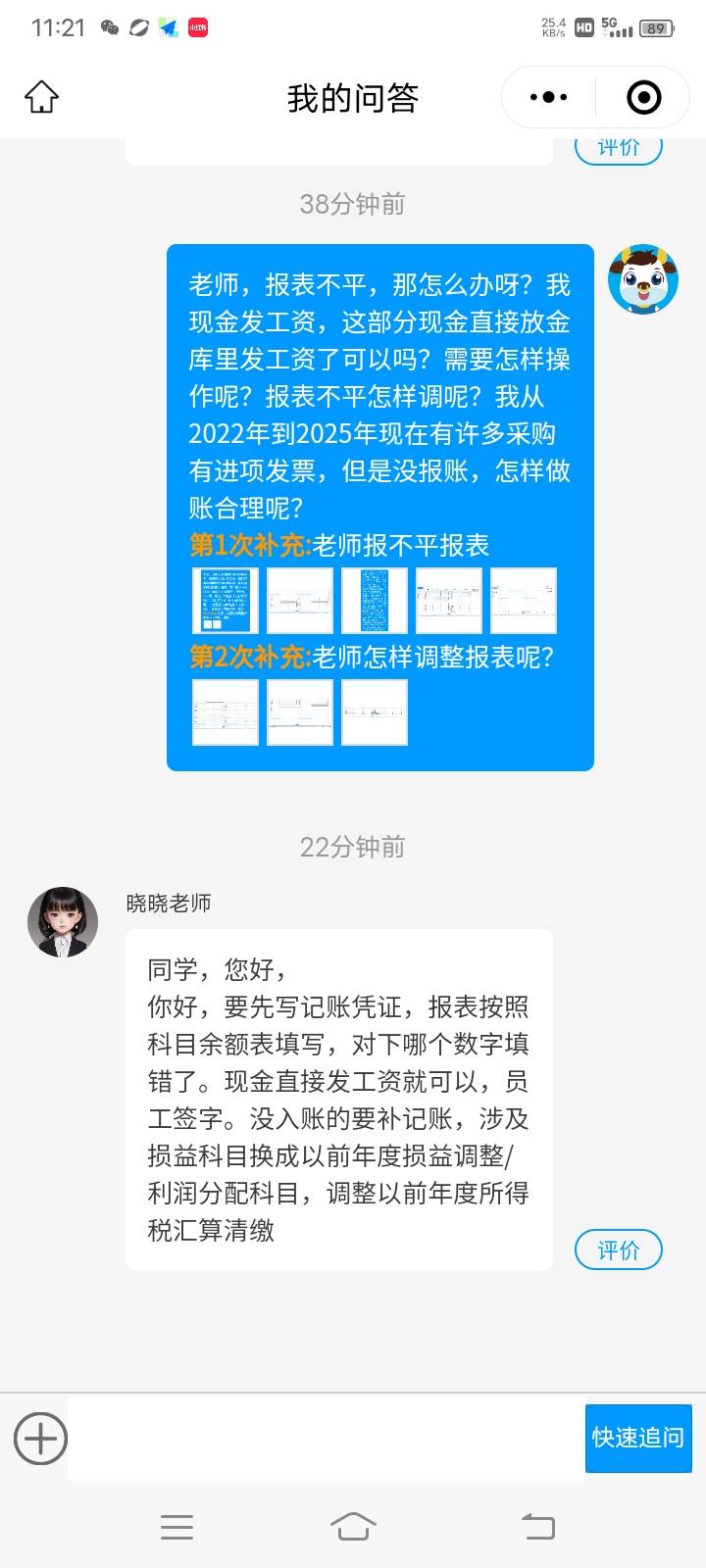Open fifth image in 第1次补充 attachments

click(x=524, y=601)
